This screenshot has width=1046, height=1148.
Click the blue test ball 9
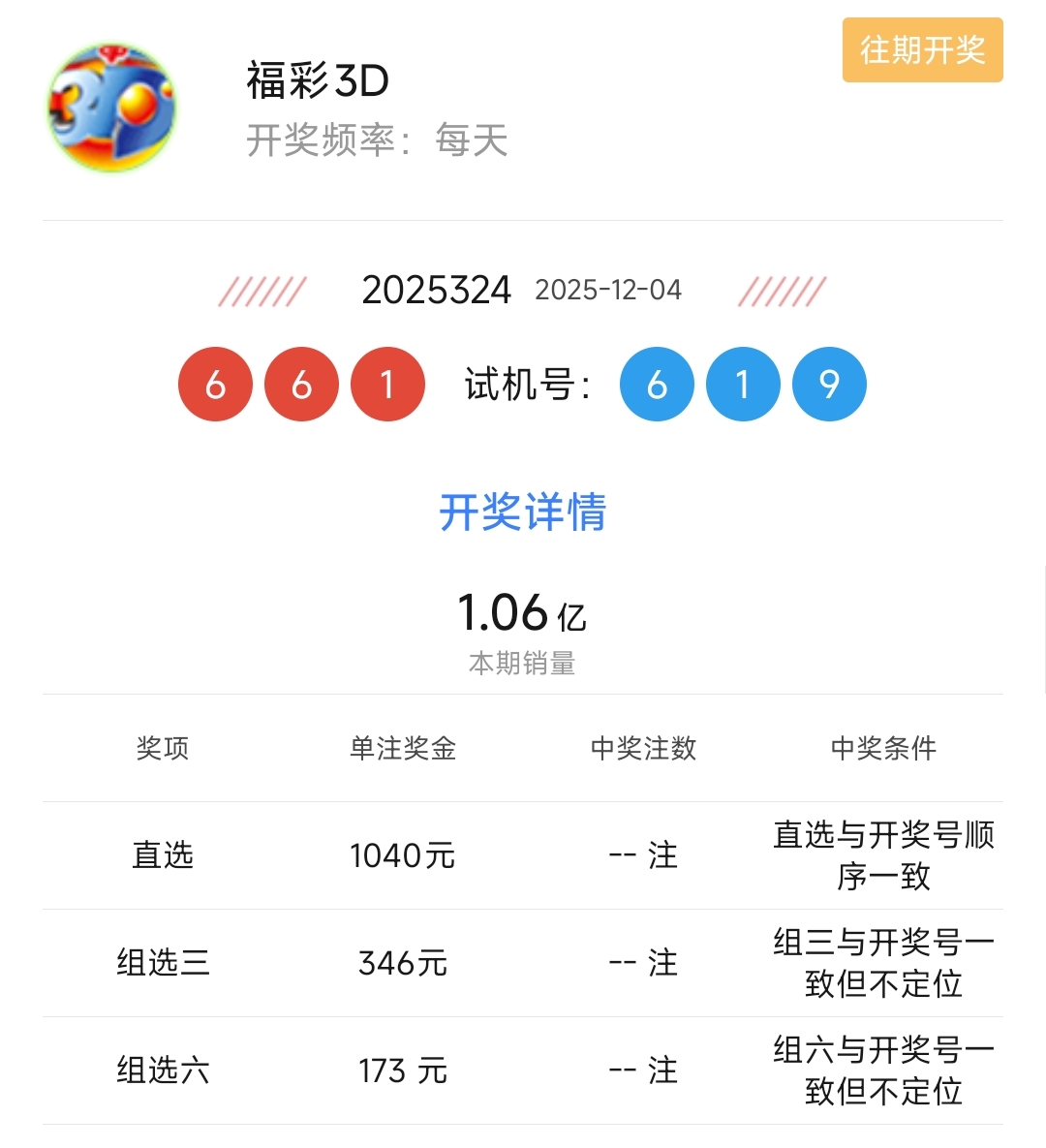[x=828, y=384]
